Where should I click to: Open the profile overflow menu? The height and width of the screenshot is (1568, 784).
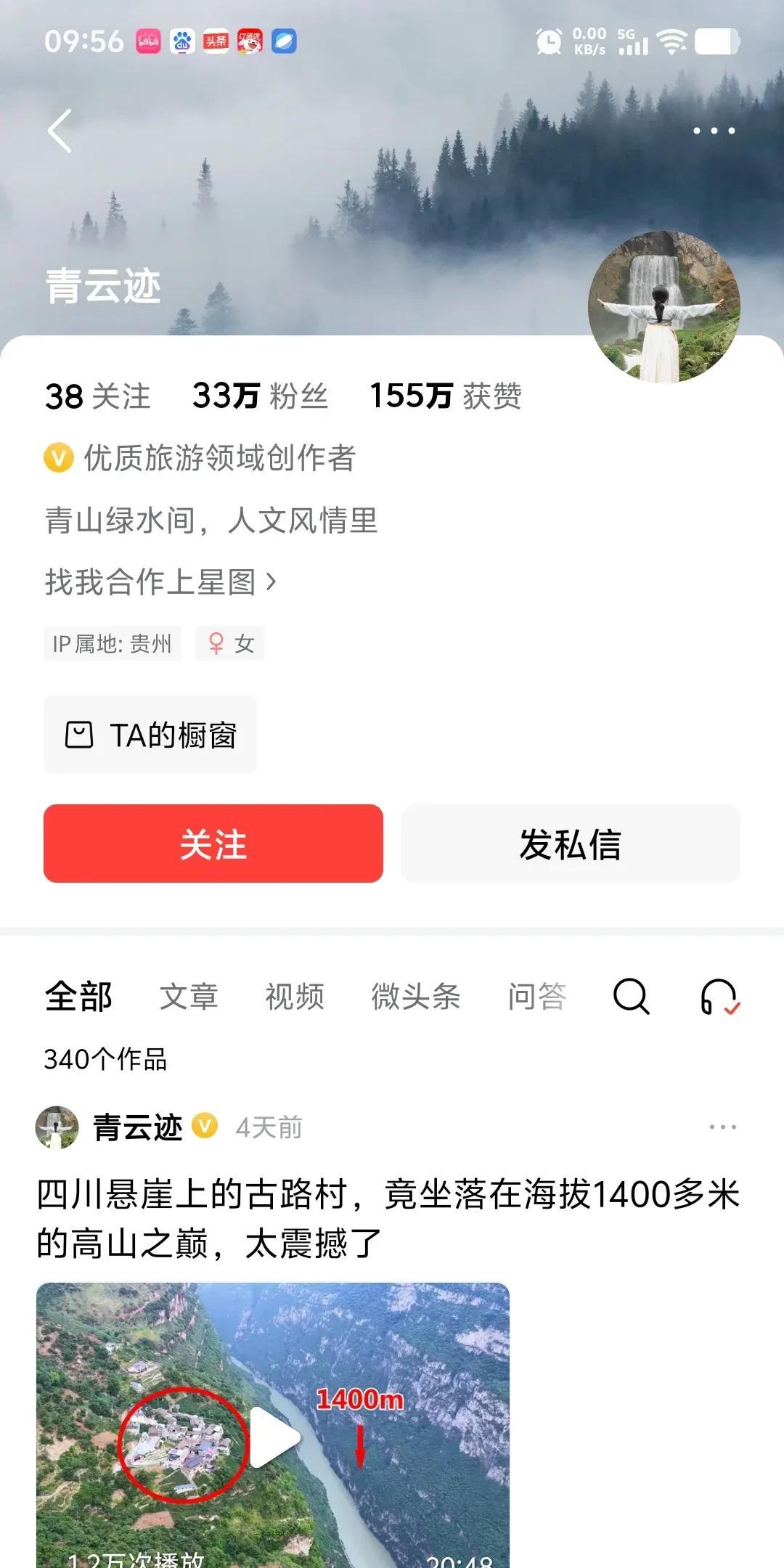714,131
